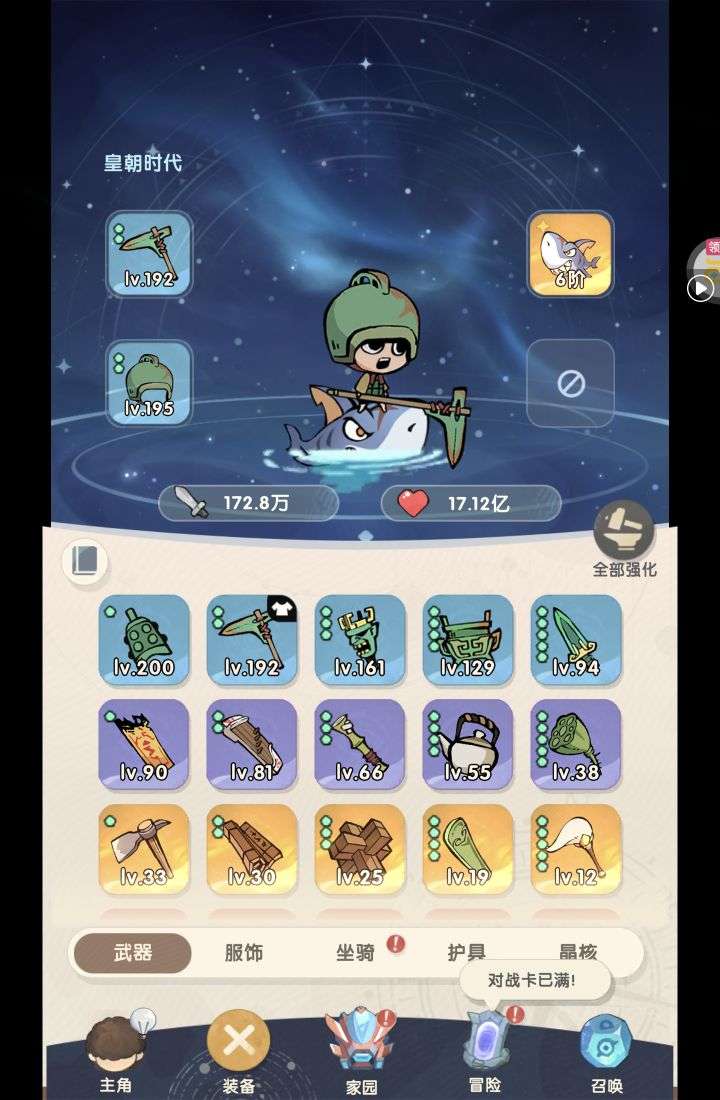Switch to the 护具 tab
720x1100 pixels.
point(466,953)
